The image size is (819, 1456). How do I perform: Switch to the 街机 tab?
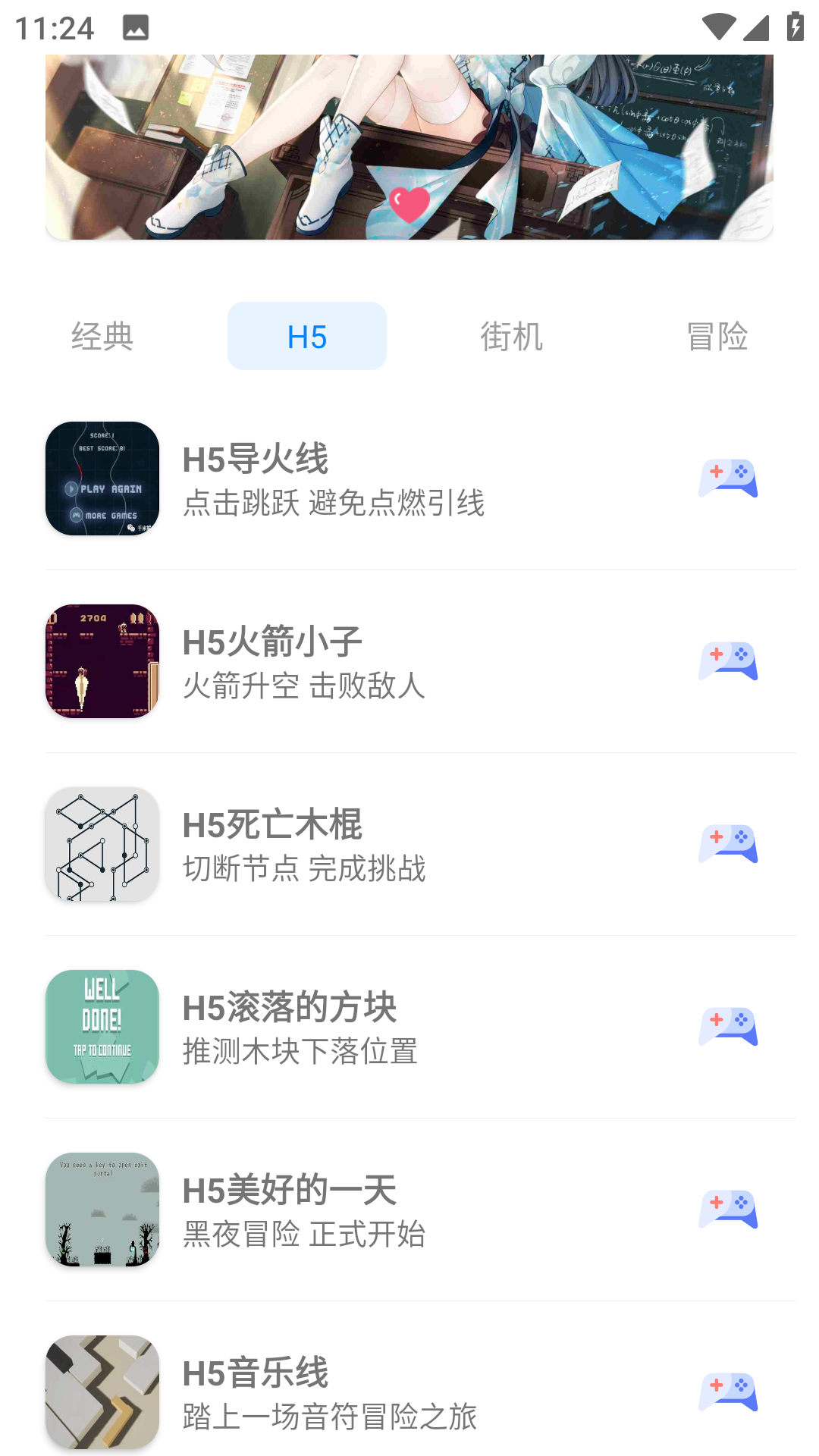point(512,336)
